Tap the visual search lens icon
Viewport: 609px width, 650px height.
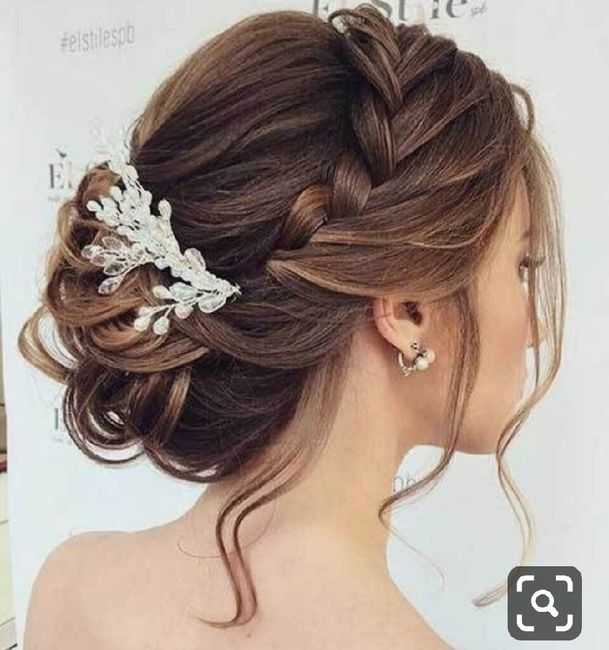(x=544, y=603)
